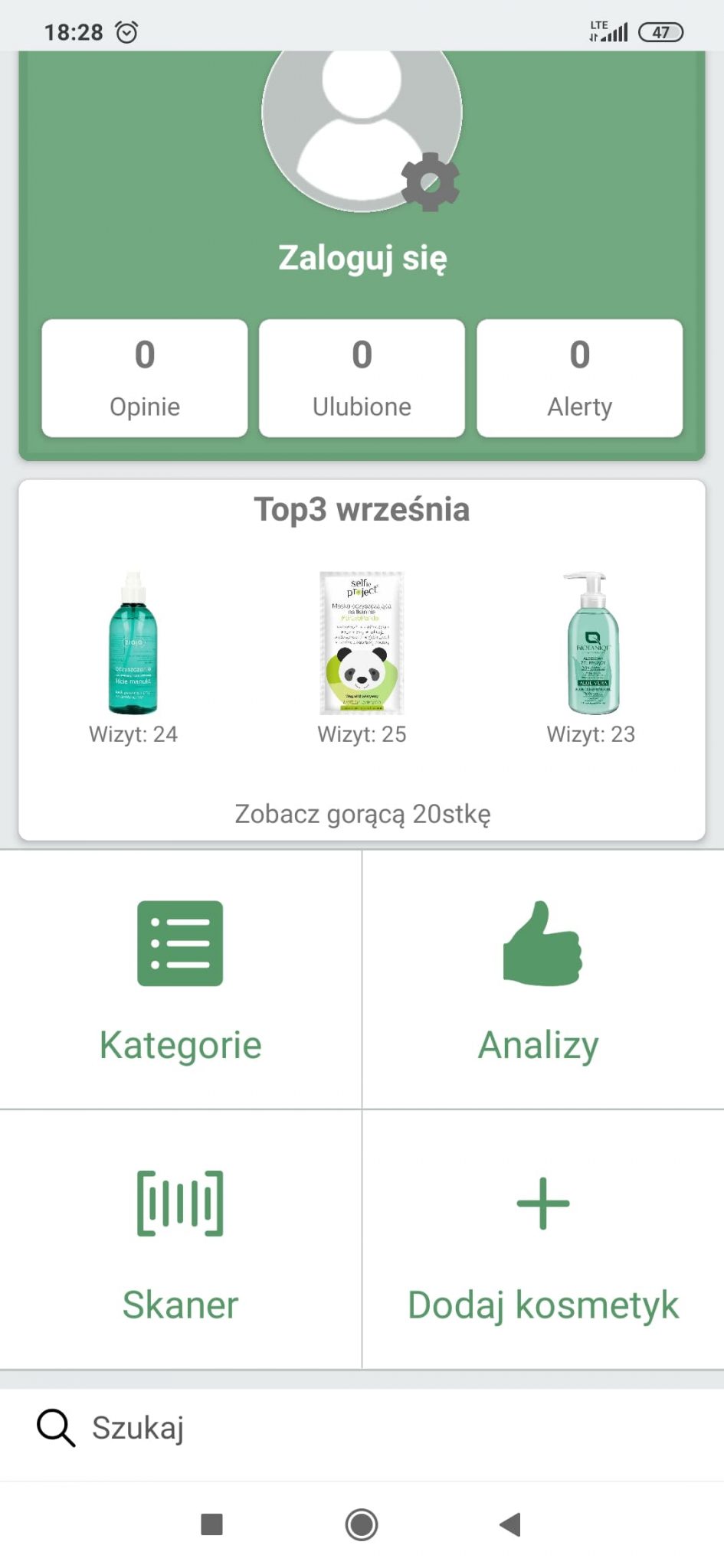Open the Alerty card
724x1568 pixels.
pos(579,378)
